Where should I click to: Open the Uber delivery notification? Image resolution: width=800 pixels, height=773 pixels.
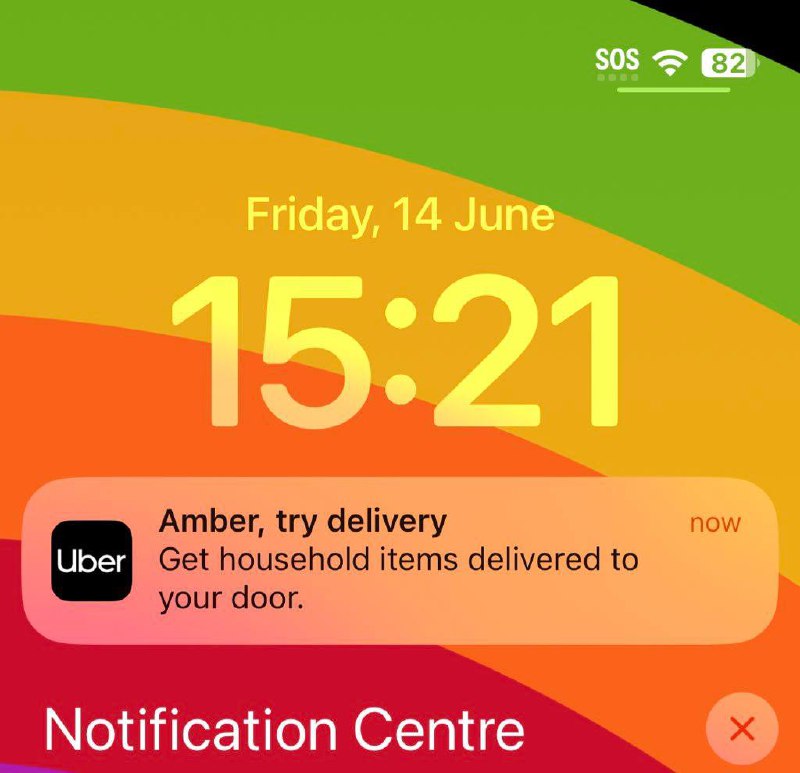point(400,560)
